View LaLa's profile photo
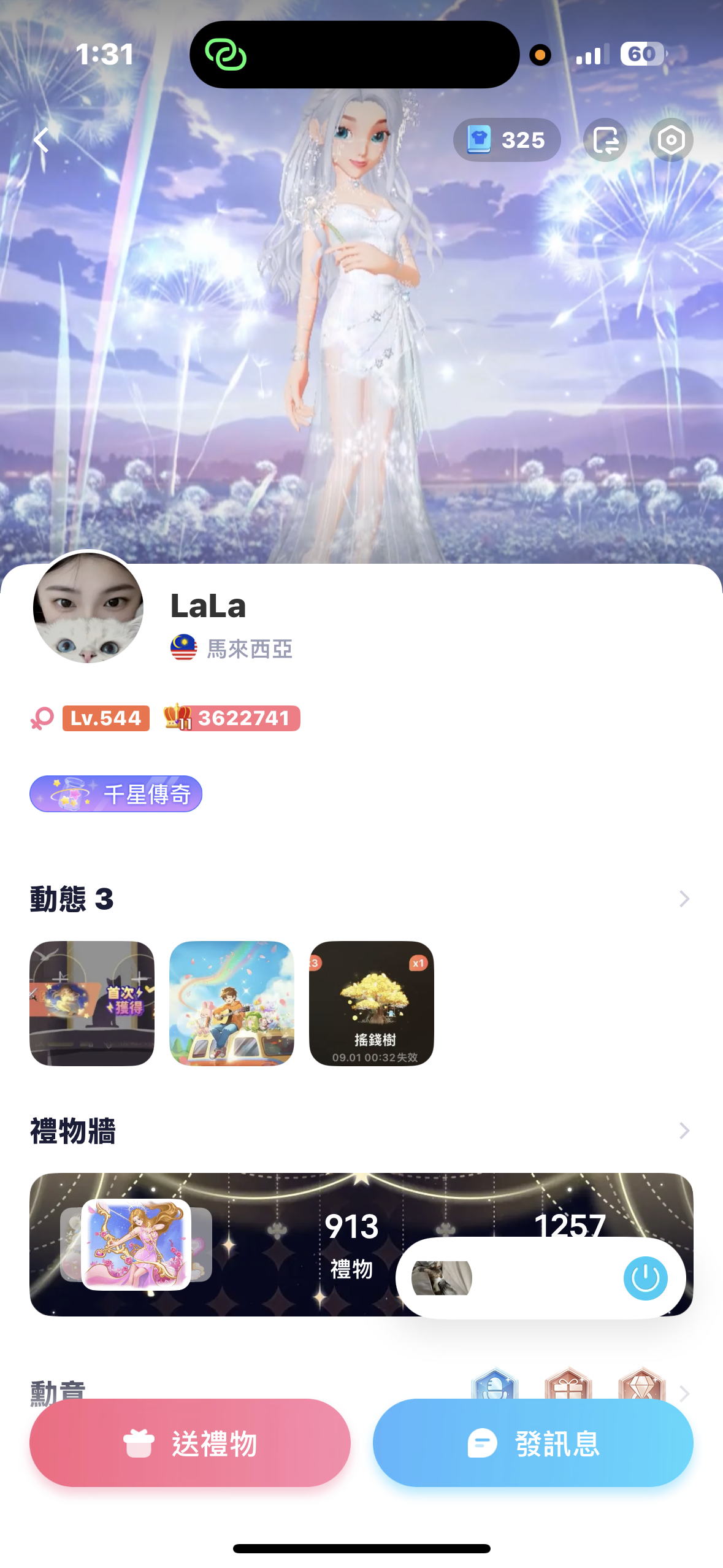 pos(88,607)
